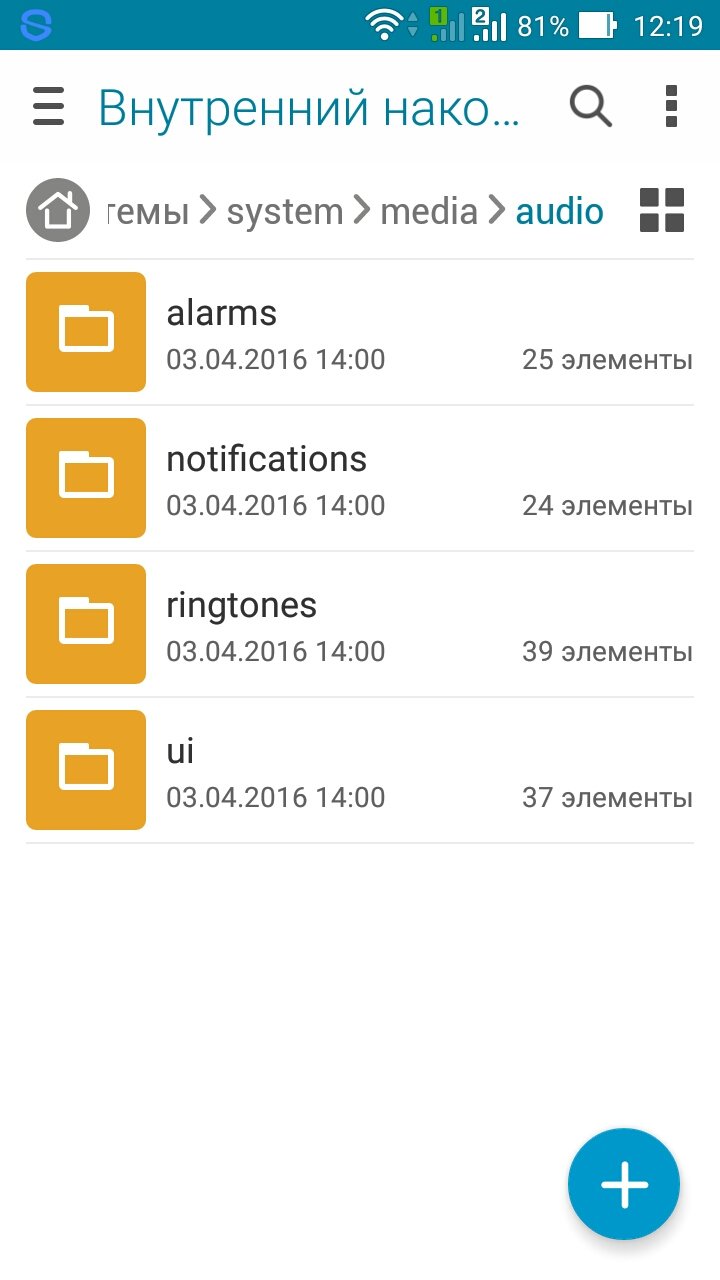Open the alarms folder

pos(360,332)
